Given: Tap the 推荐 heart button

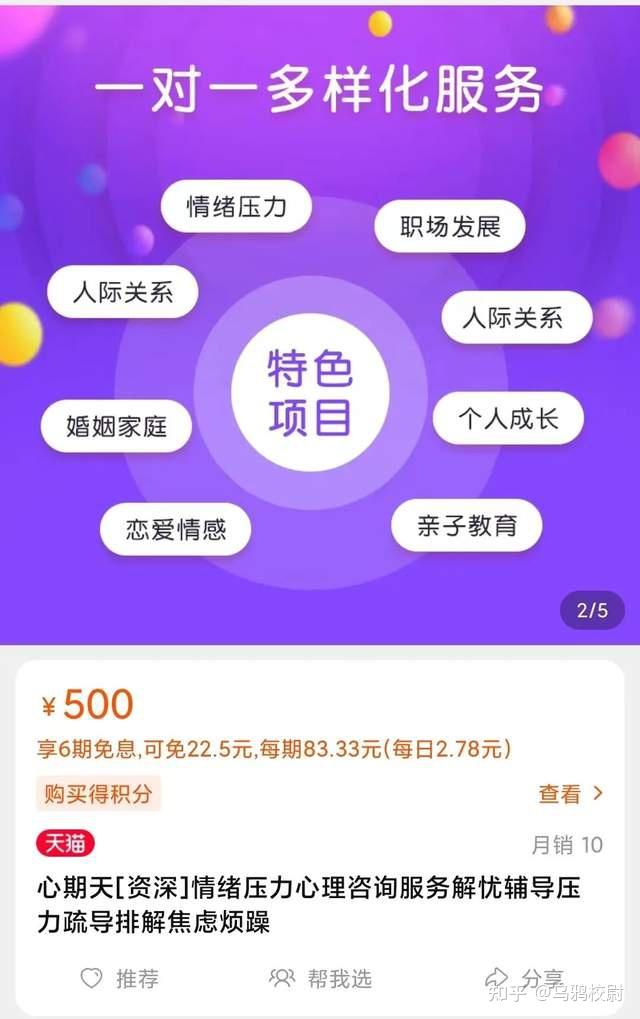Looking at the screenshot, I should tap(120, 978).
